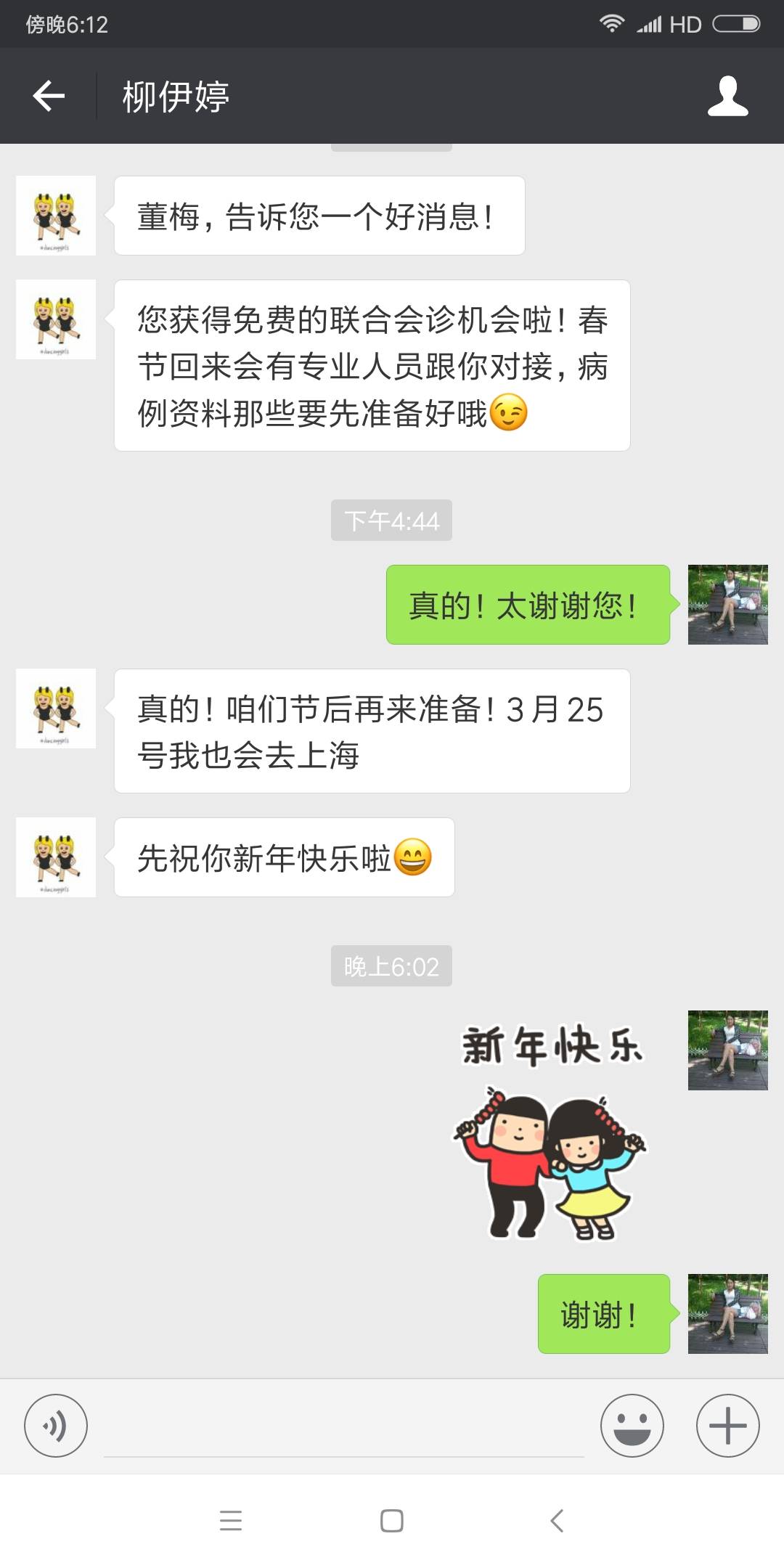Tap the 下午4:44 timestamp label
Screen dimensions: 784x1568
point(391,520)
